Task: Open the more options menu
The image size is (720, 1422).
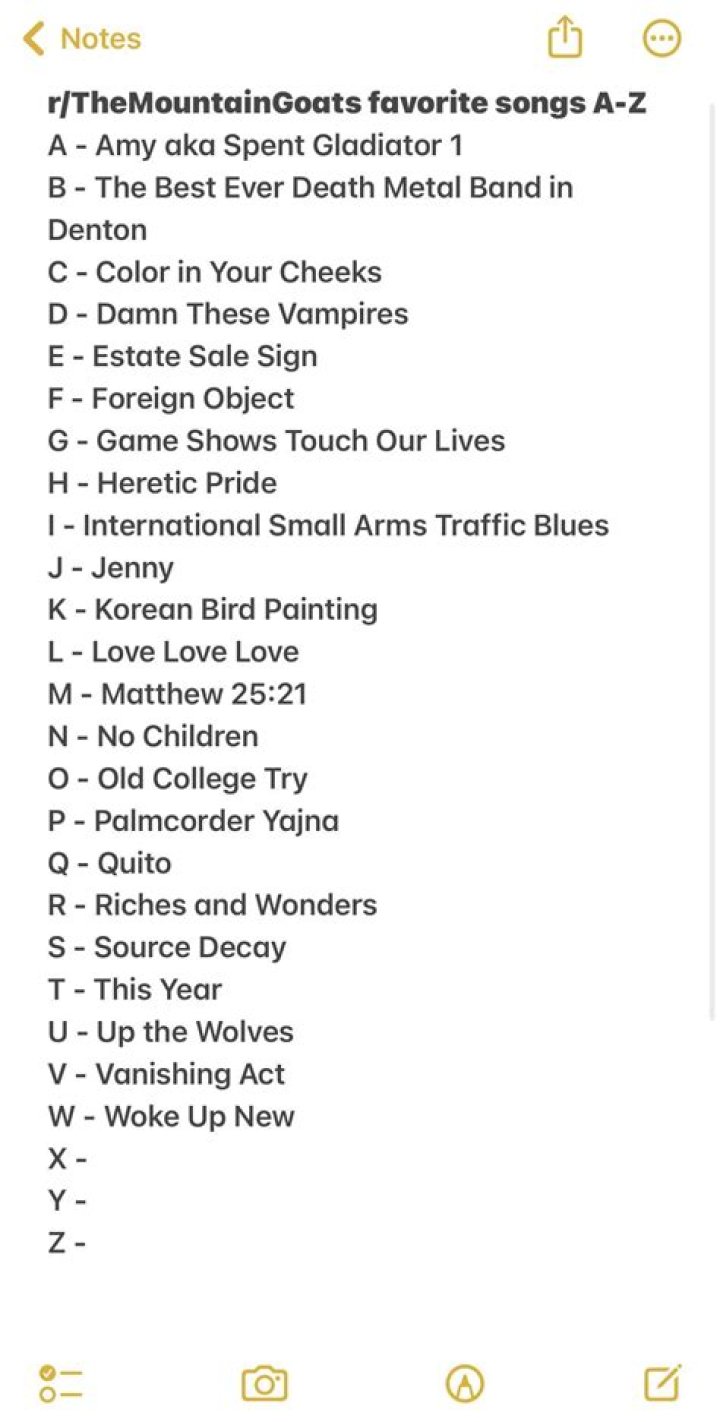Action: point(660,39)
